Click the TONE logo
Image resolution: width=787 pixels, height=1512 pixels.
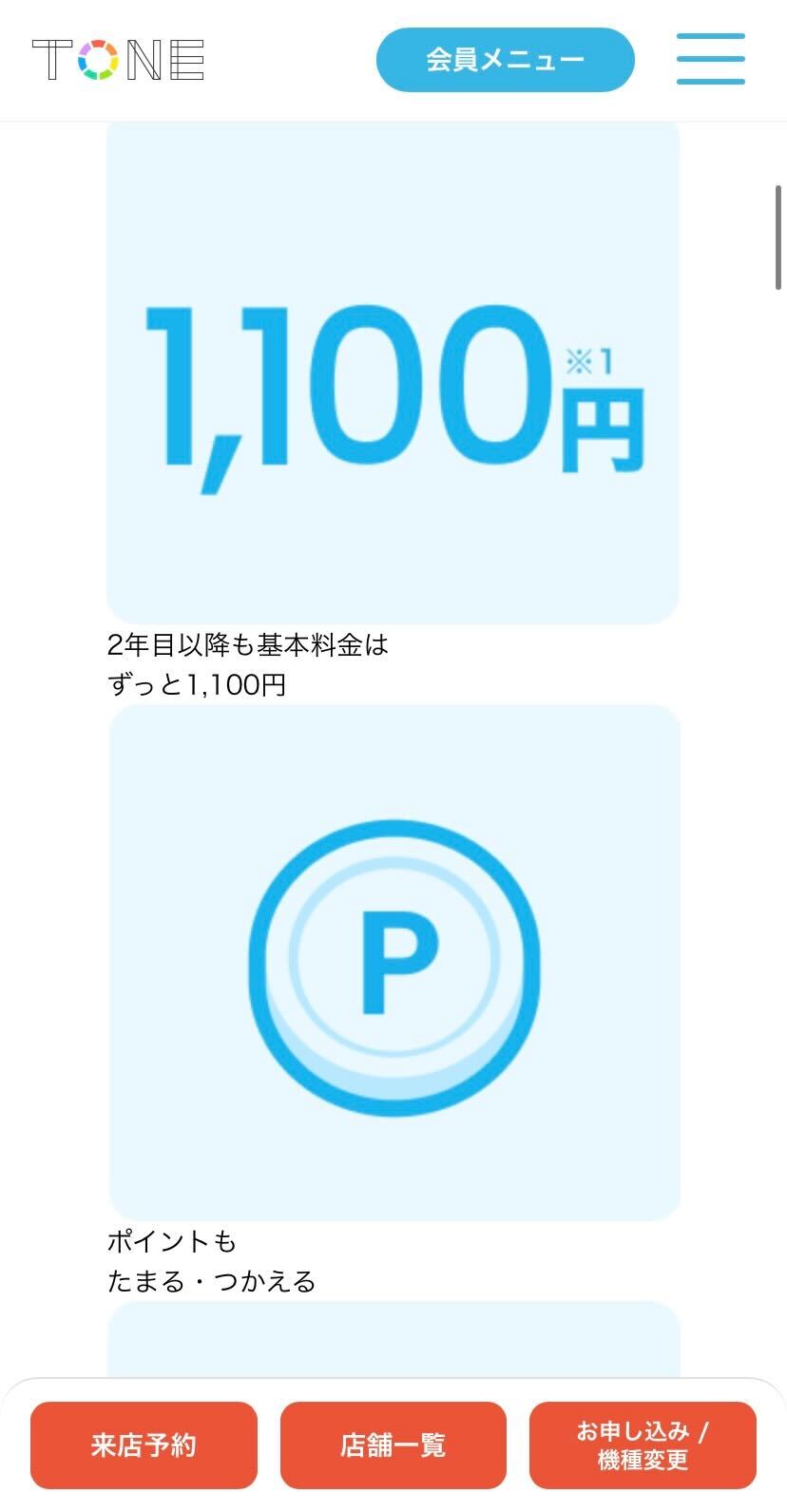117,59
